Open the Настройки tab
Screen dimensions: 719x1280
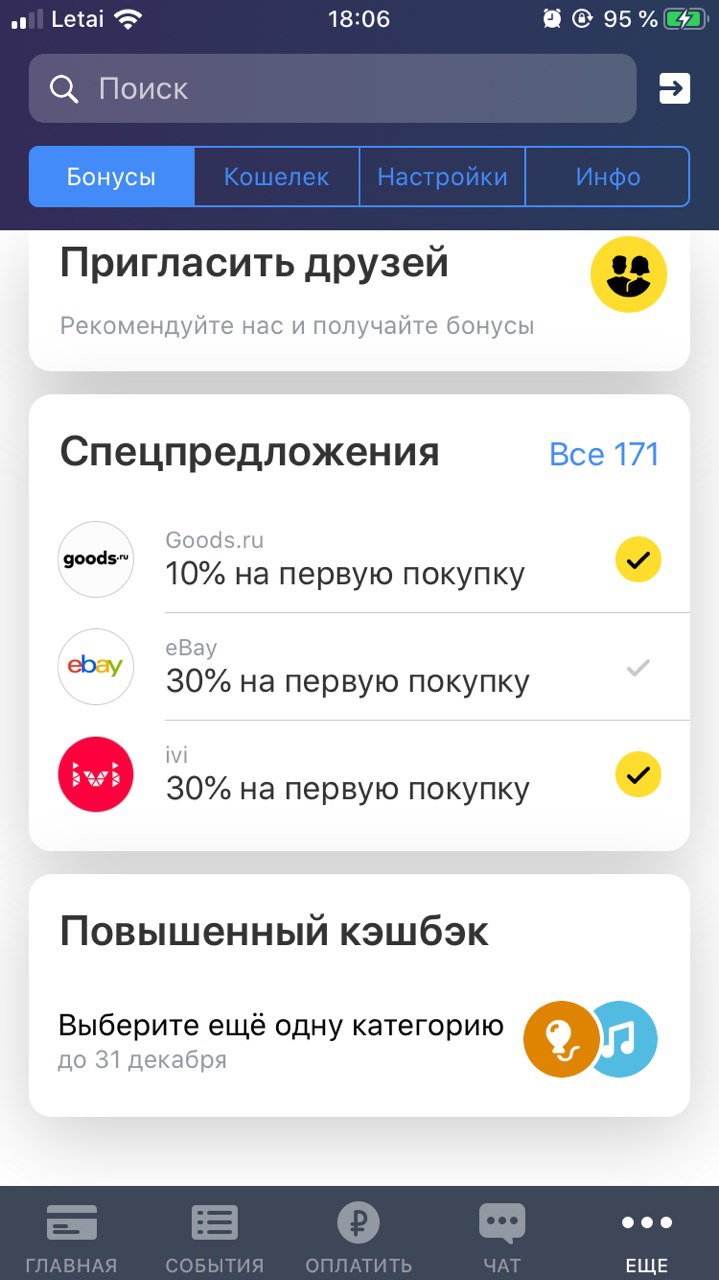click(442, 177)
